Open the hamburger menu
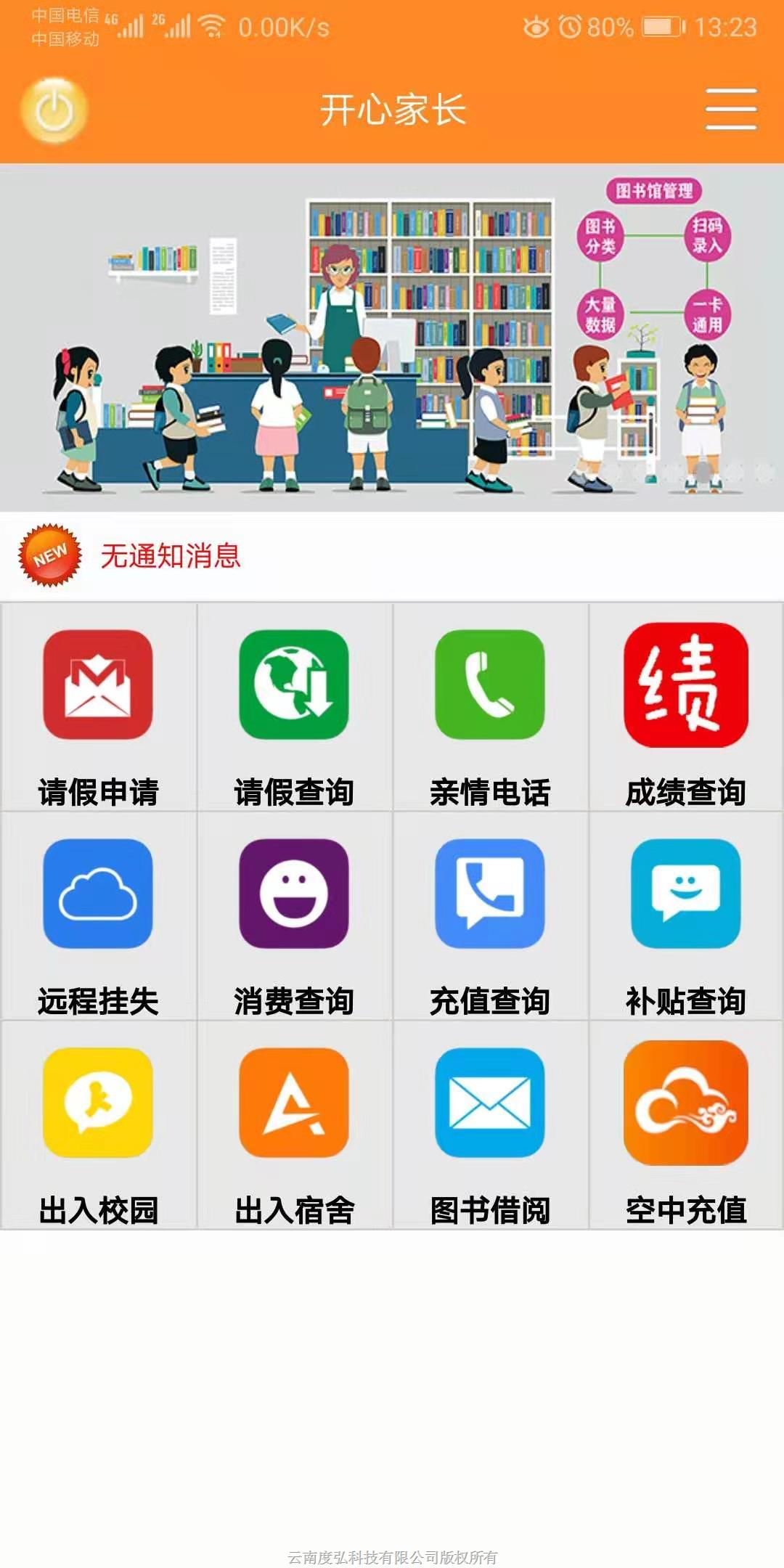This screenshot has width=784, height=1568. tap(730, 110)
